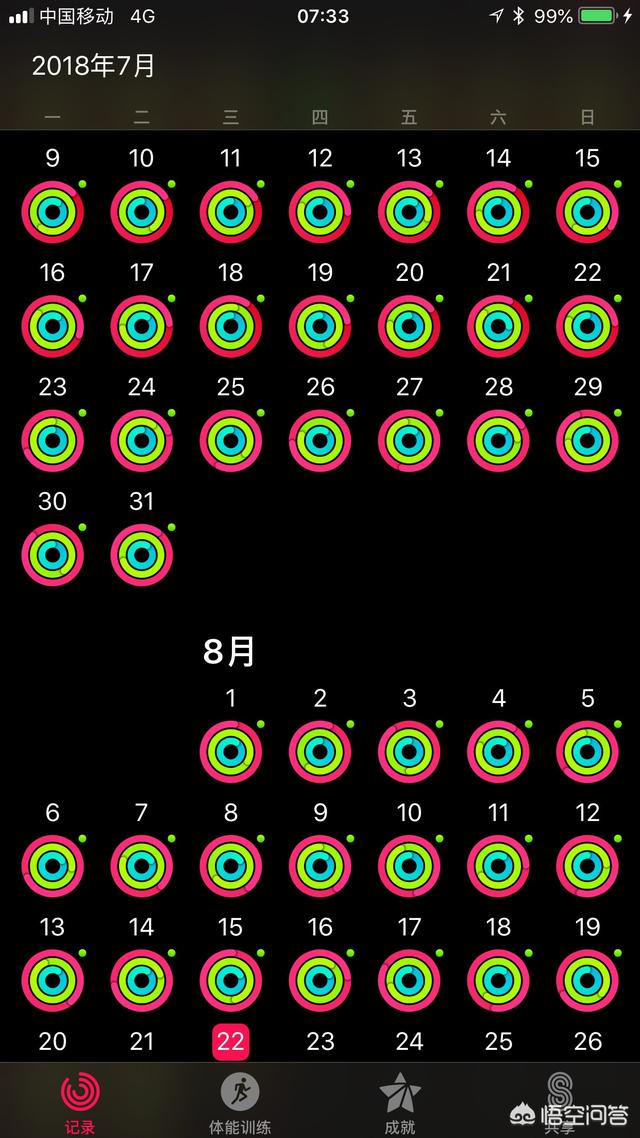640x1138 pixels.
Task: Open the July 18 activity rings
Action: 231,326
